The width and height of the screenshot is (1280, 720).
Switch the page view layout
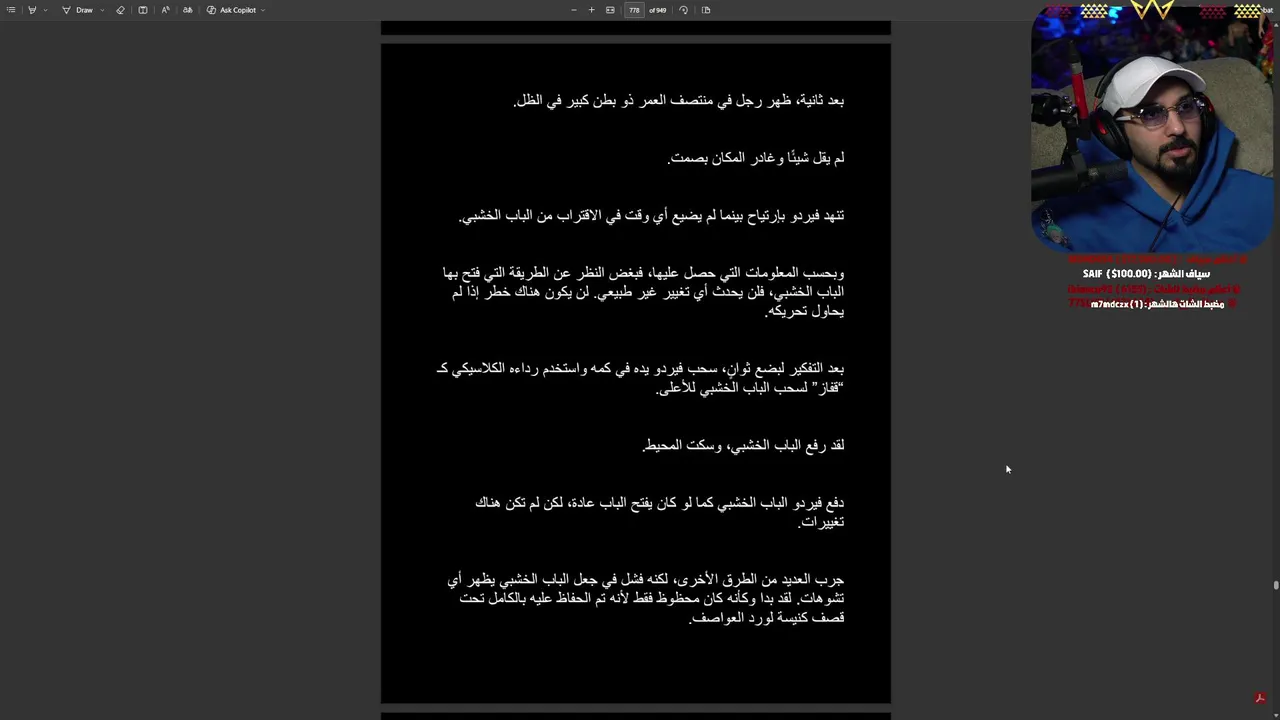pos(706,10)
